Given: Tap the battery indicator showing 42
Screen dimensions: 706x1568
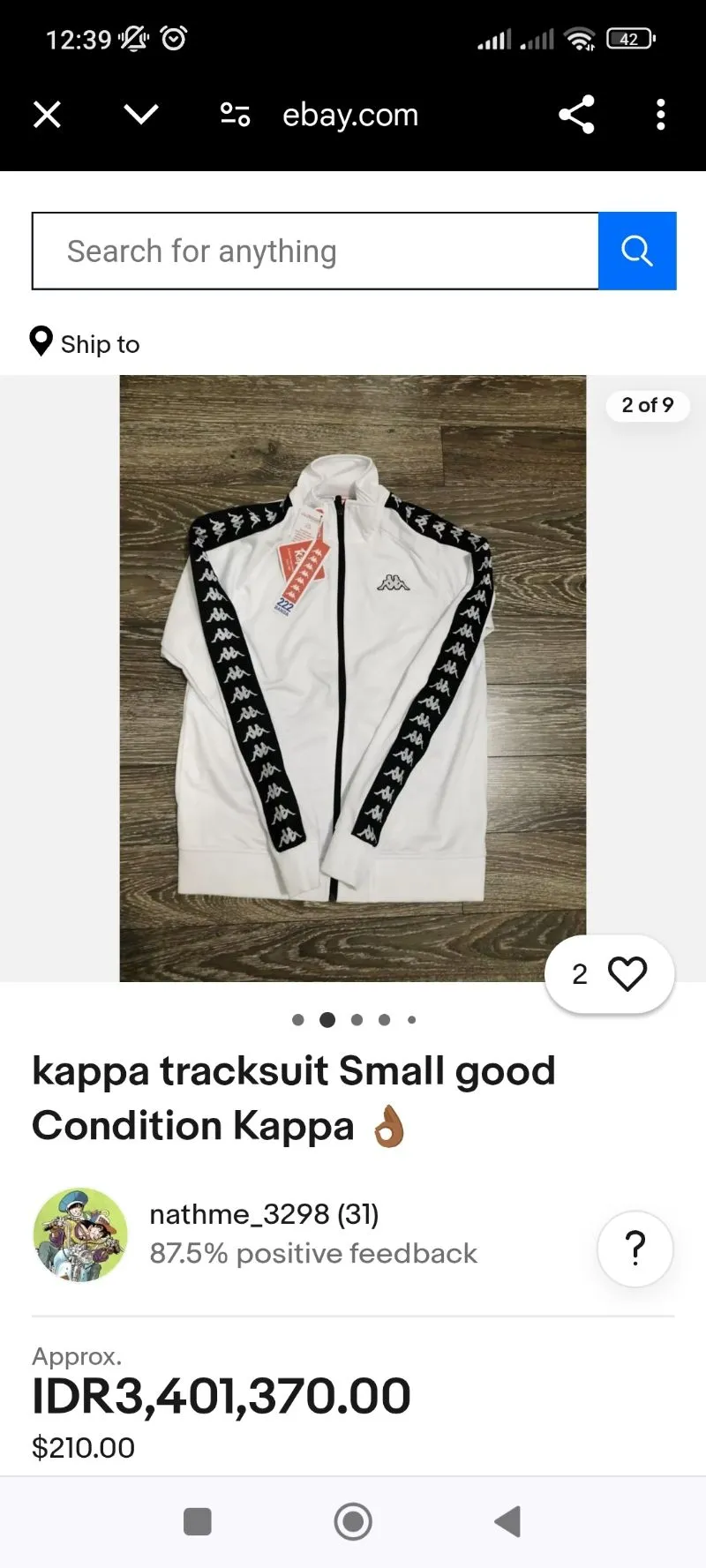Looking at the screenshot, I should click(629, 37).
